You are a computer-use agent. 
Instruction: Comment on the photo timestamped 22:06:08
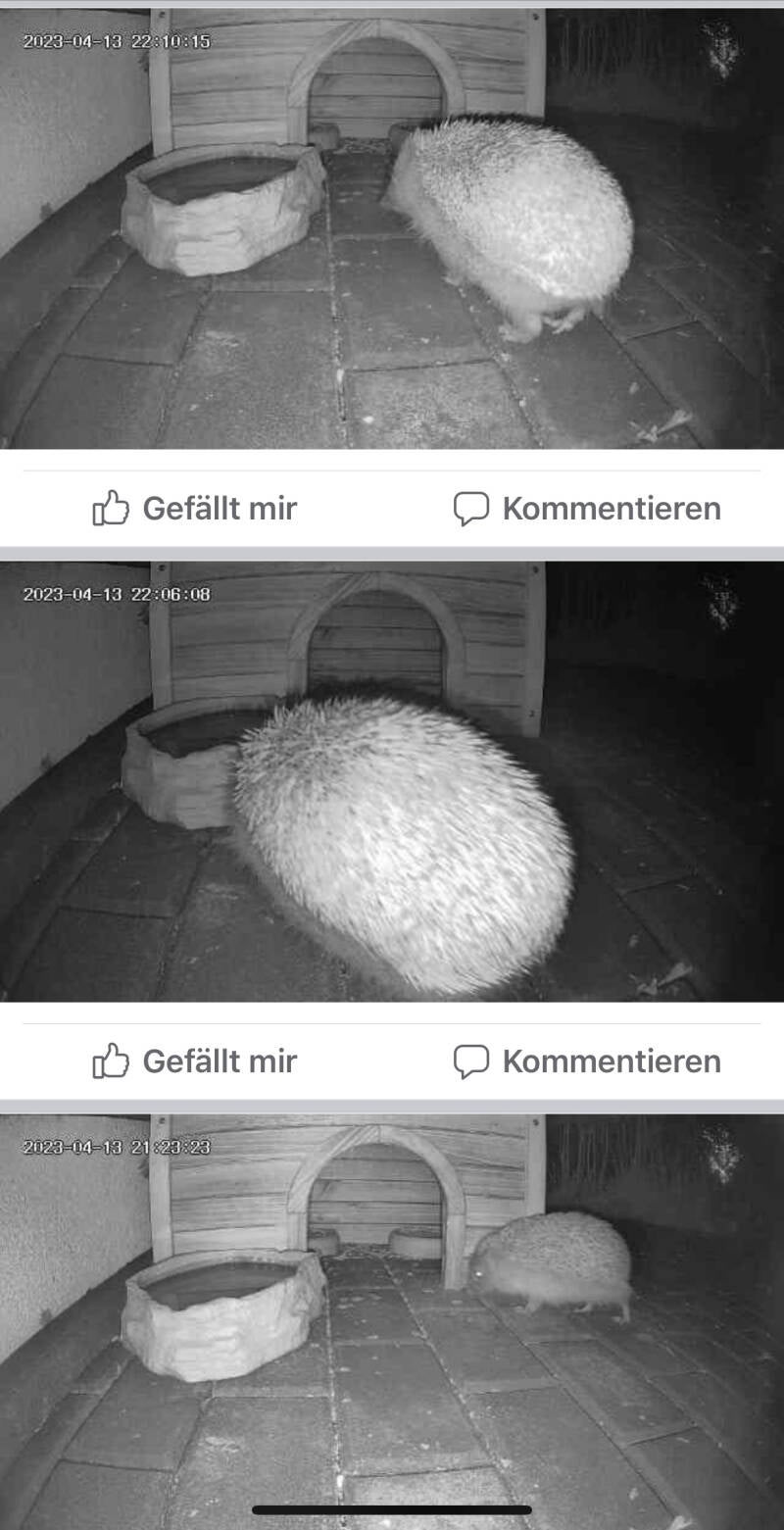point(587,1061)
